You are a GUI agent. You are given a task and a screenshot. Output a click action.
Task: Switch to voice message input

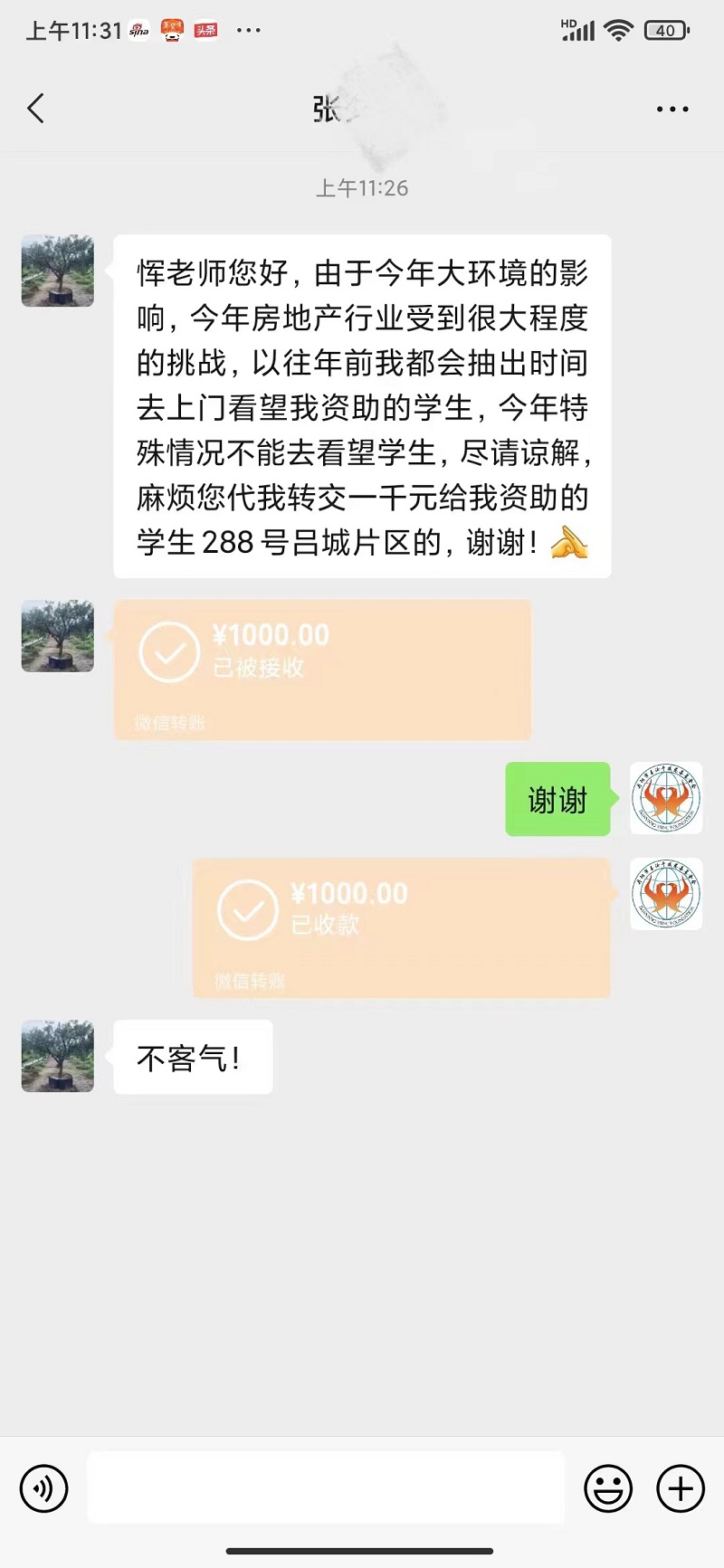tap(43, 1488)
